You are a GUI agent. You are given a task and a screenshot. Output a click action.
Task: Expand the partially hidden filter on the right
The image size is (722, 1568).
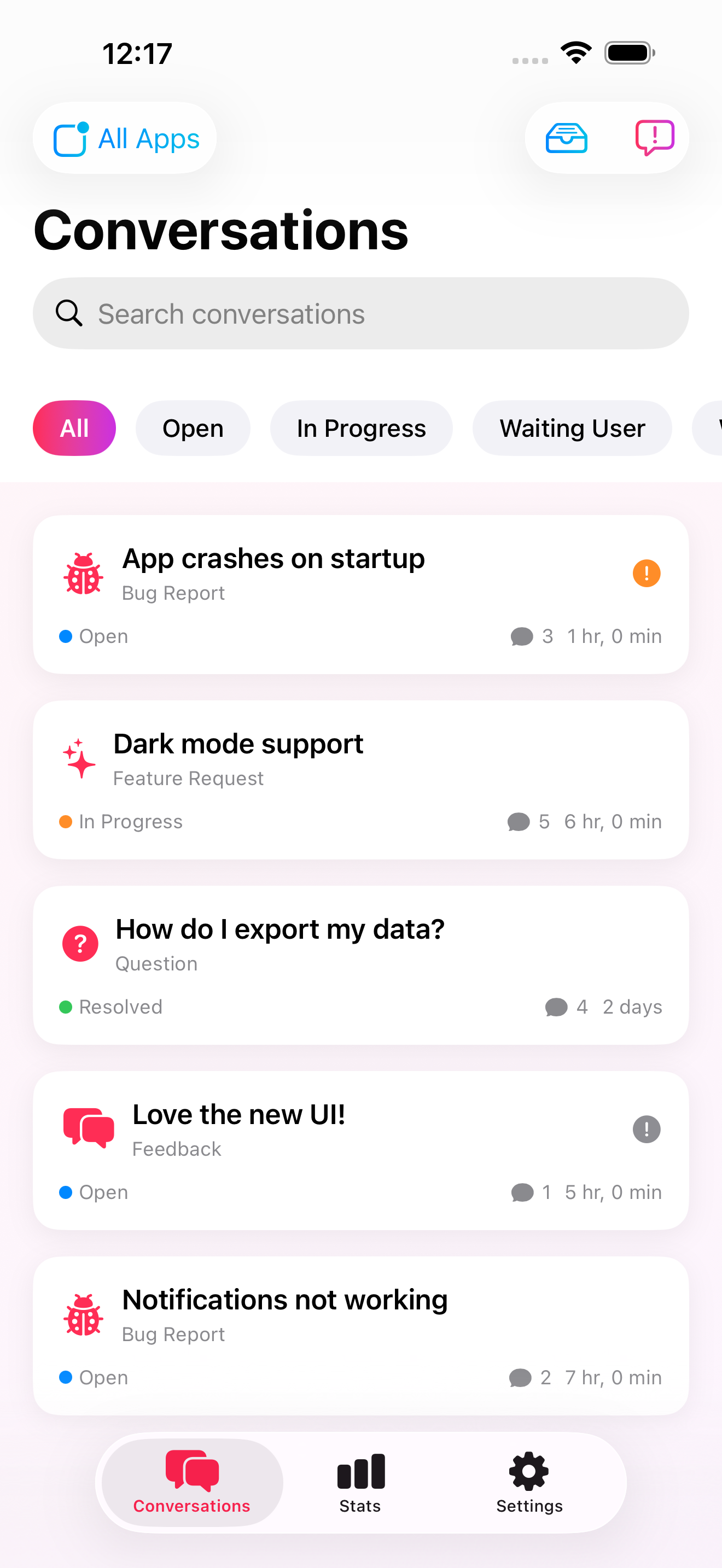(711, 428)
